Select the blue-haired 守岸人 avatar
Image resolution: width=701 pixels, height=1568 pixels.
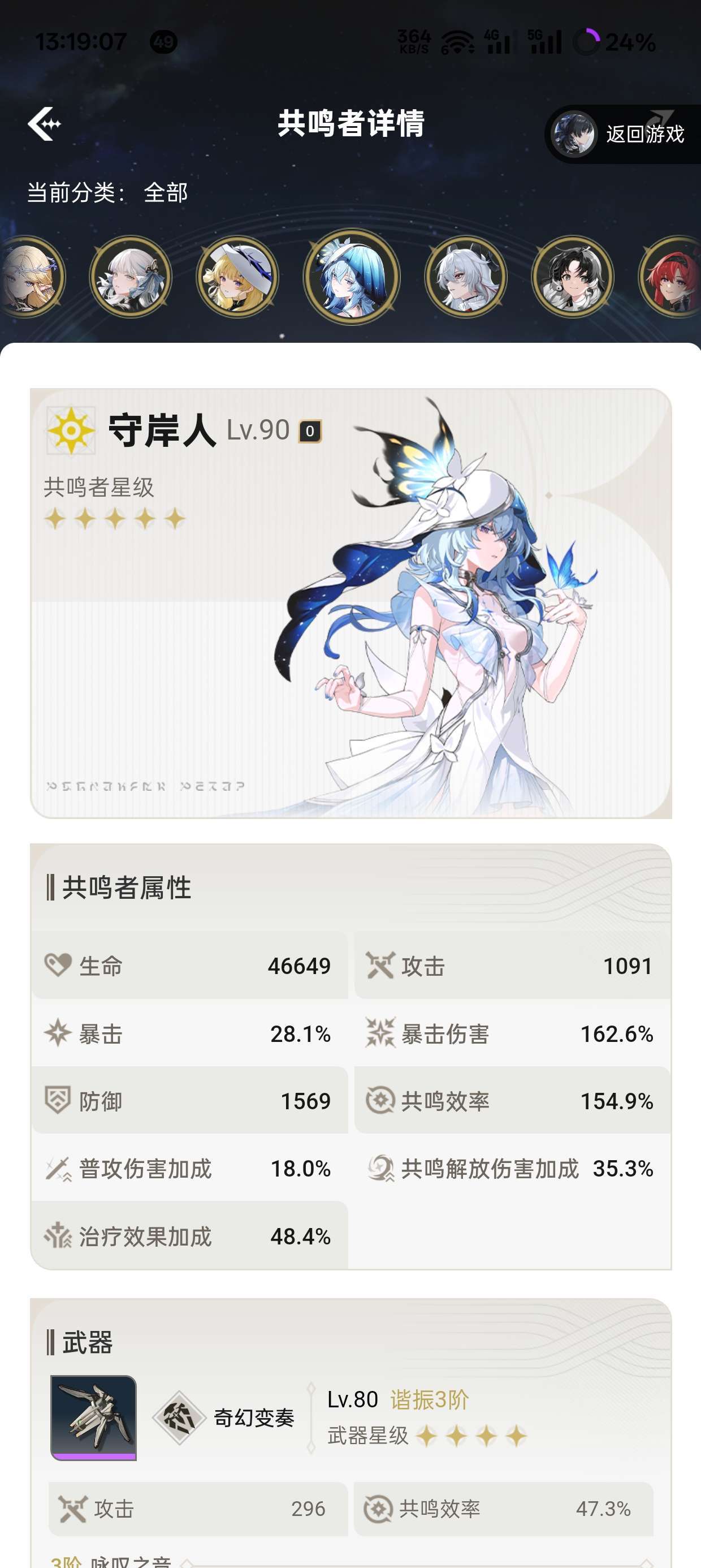pos(352,277)
